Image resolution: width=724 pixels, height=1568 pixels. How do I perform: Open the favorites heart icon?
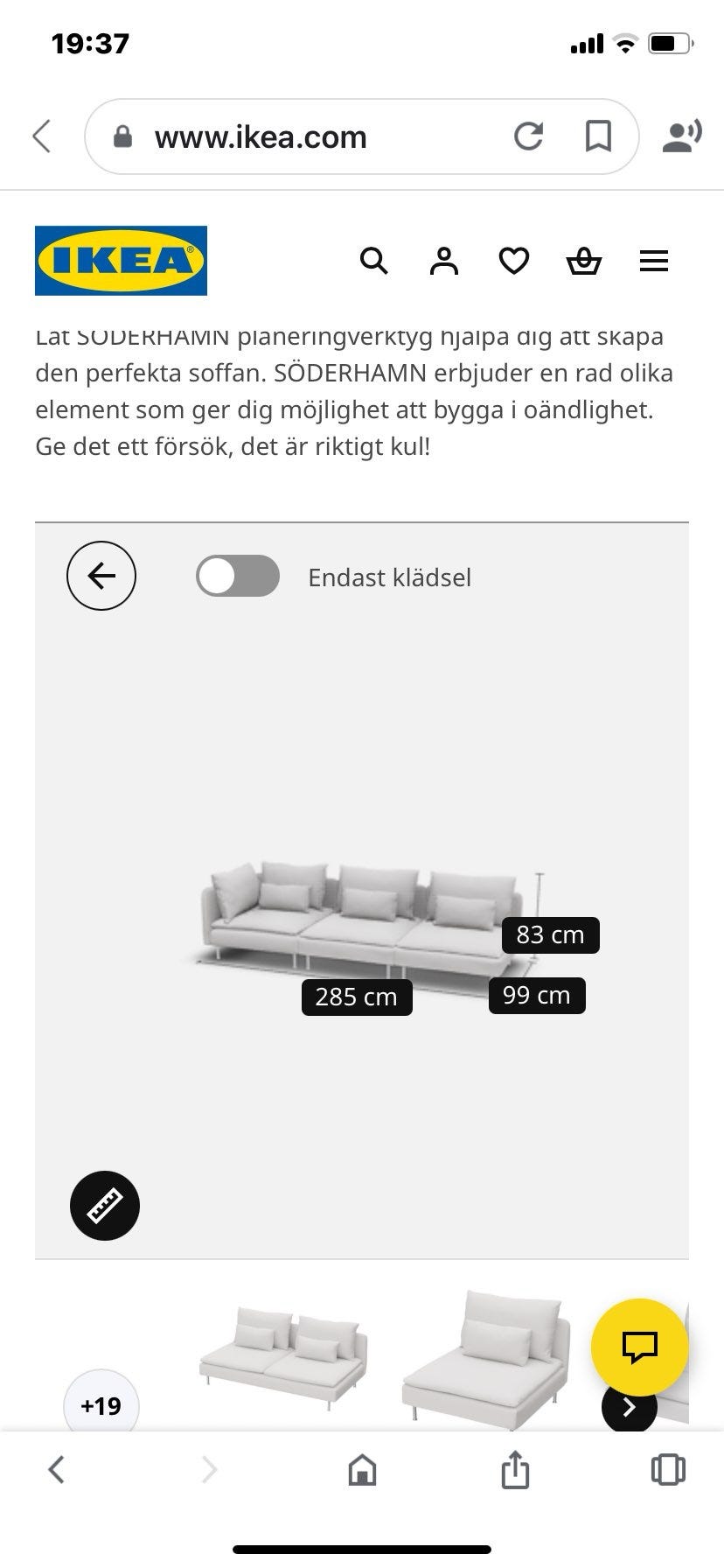(x=514, y=261)
